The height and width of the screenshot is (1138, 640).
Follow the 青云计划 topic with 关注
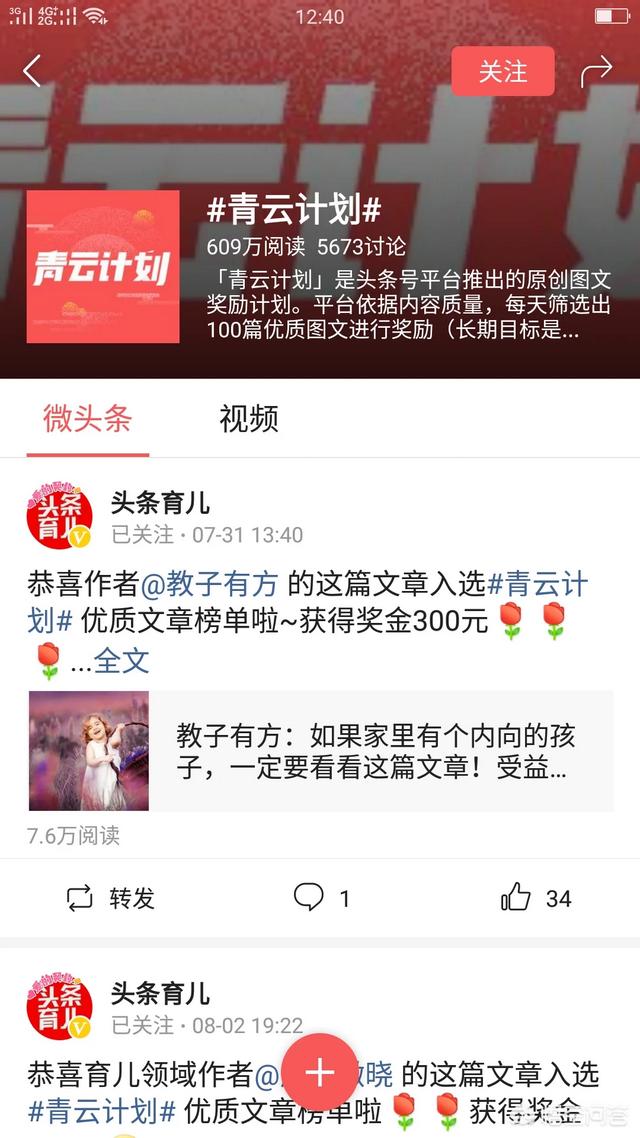(502, 71)
